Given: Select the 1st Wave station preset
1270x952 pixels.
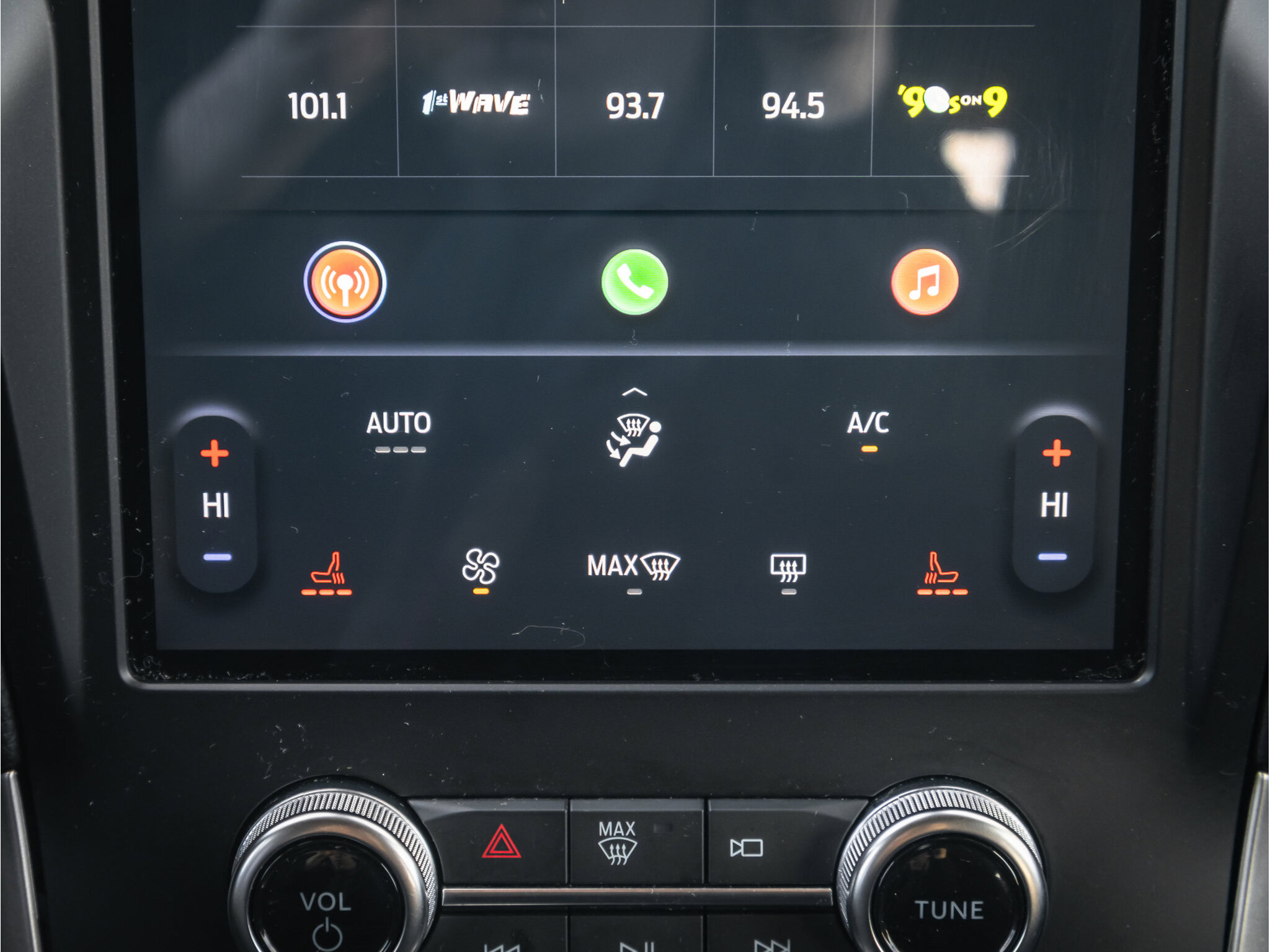Looking at the screenshot, I should [x=476, y=103].
